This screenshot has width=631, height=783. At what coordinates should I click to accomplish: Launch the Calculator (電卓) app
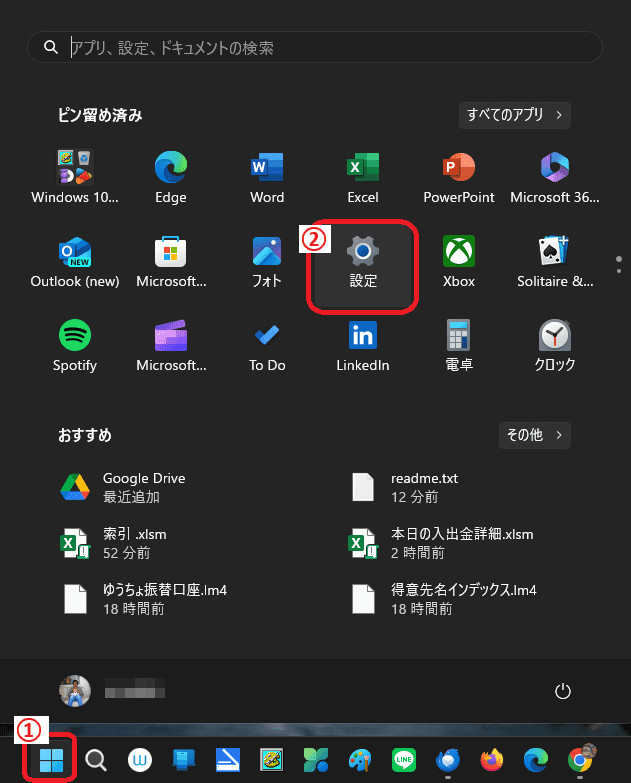click(459, 345)
